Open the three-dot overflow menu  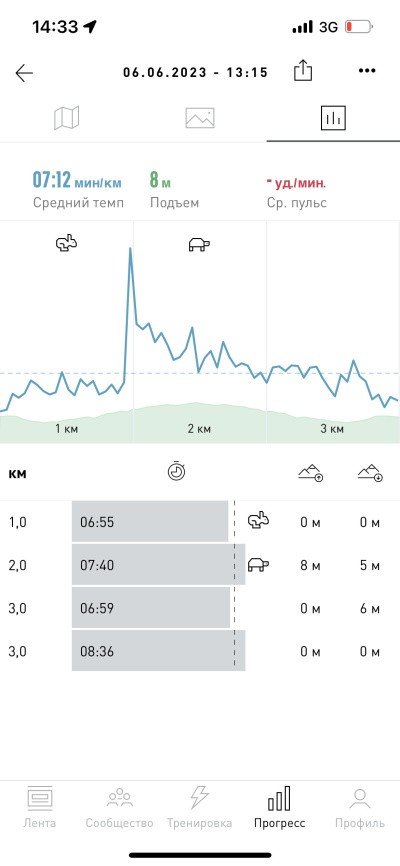pyautogui.click(x=367, y=71)
